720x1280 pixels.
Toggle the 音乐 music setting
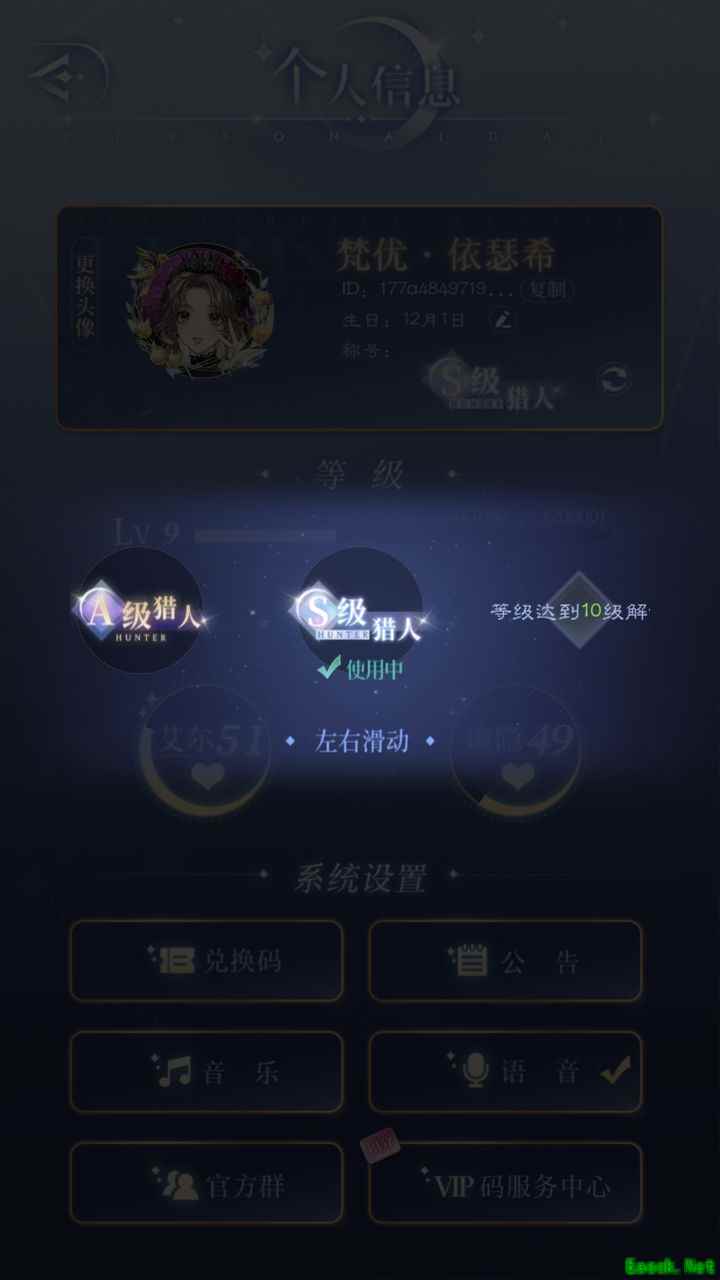[x=206, y=1072]
